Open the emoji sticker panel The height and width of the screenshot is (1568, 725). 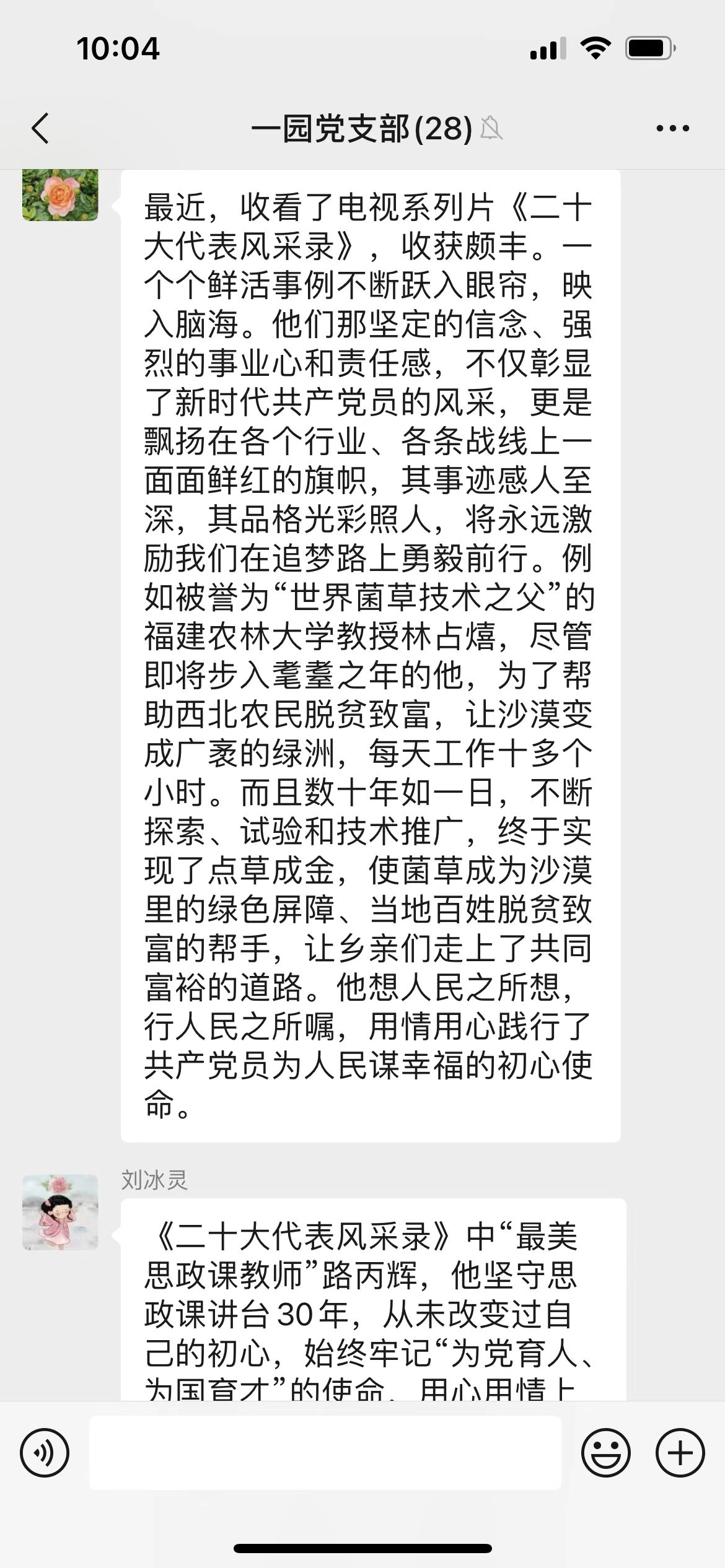pos(606,1453)
